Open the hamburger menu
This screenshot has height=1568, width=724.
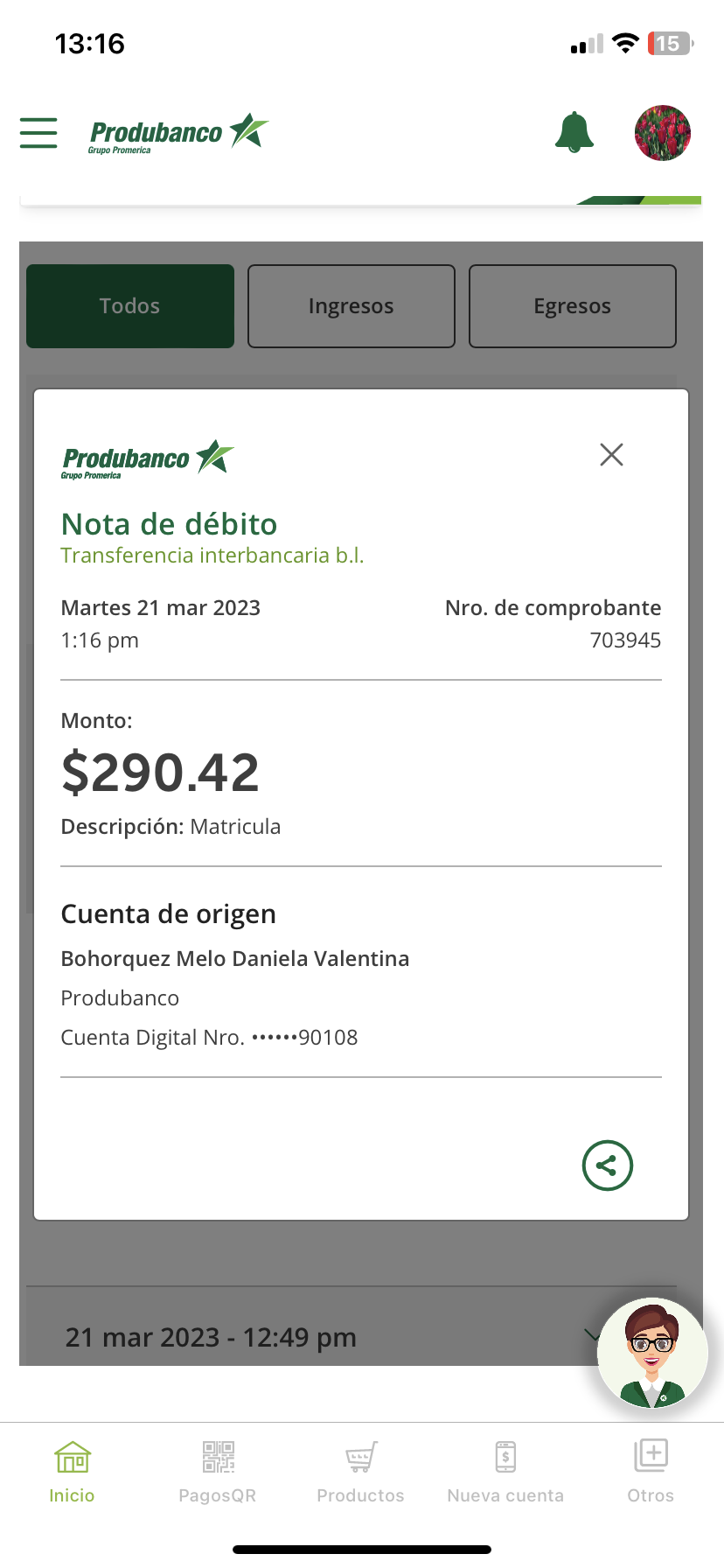point(38,133)
